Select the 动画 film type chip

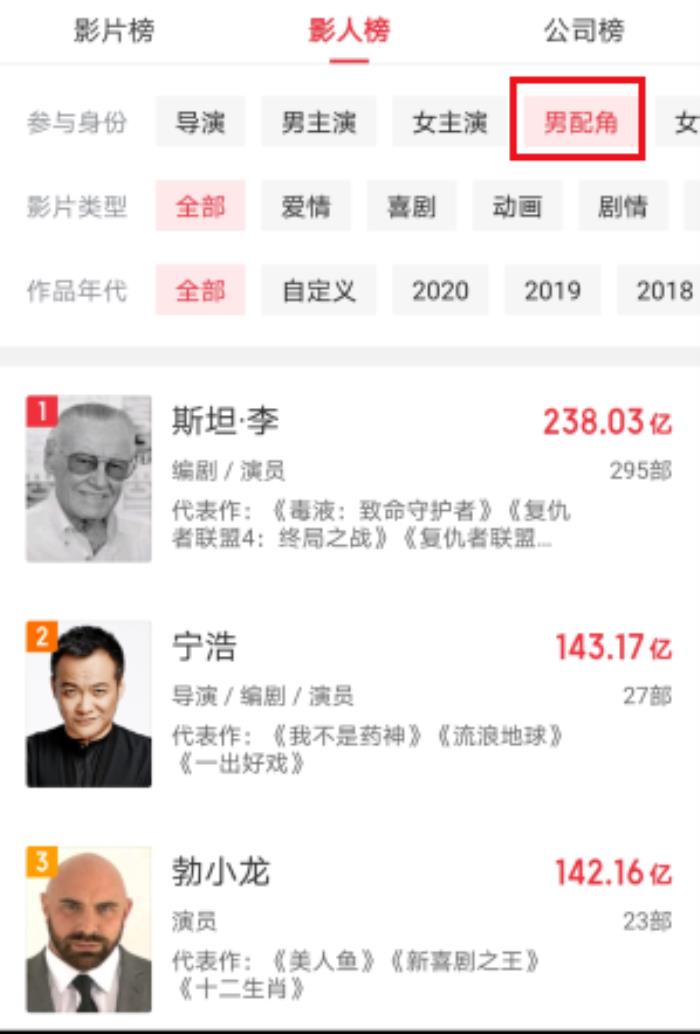click(x=517, y=207)
